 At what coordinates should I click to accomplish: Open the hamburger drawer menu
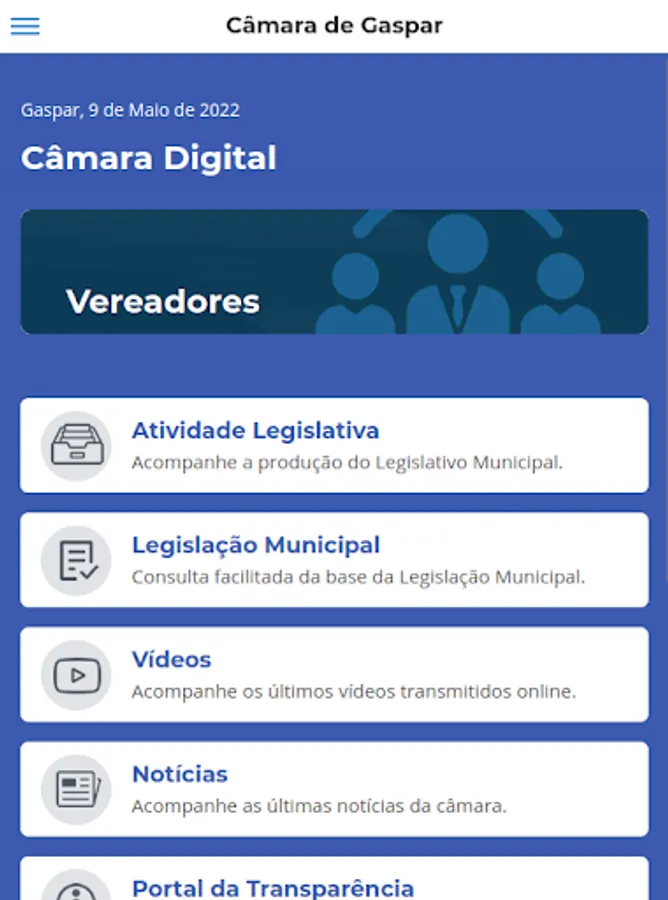(25, 26)
